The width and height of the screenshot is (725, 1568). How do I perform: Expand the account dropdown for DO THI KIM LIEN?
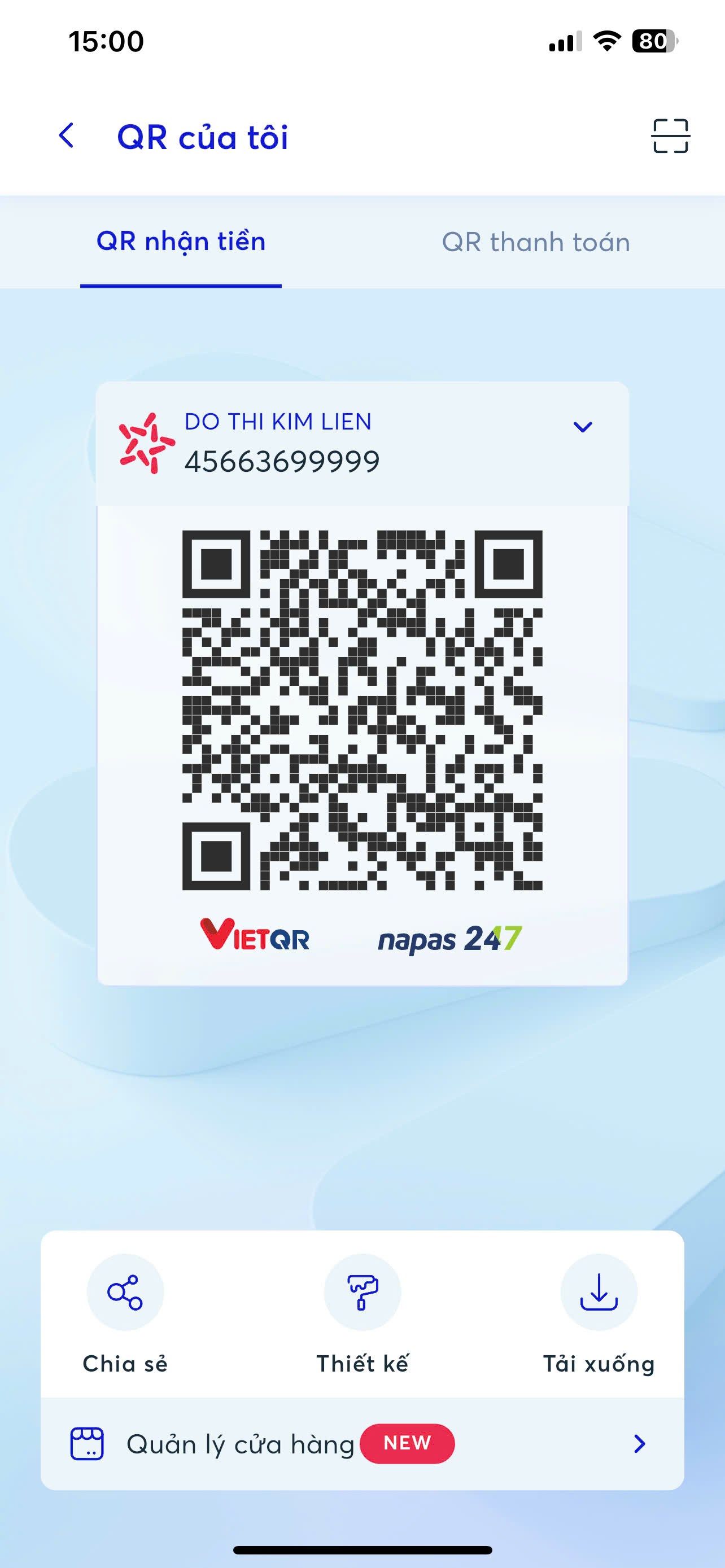(x=583, y=427)
